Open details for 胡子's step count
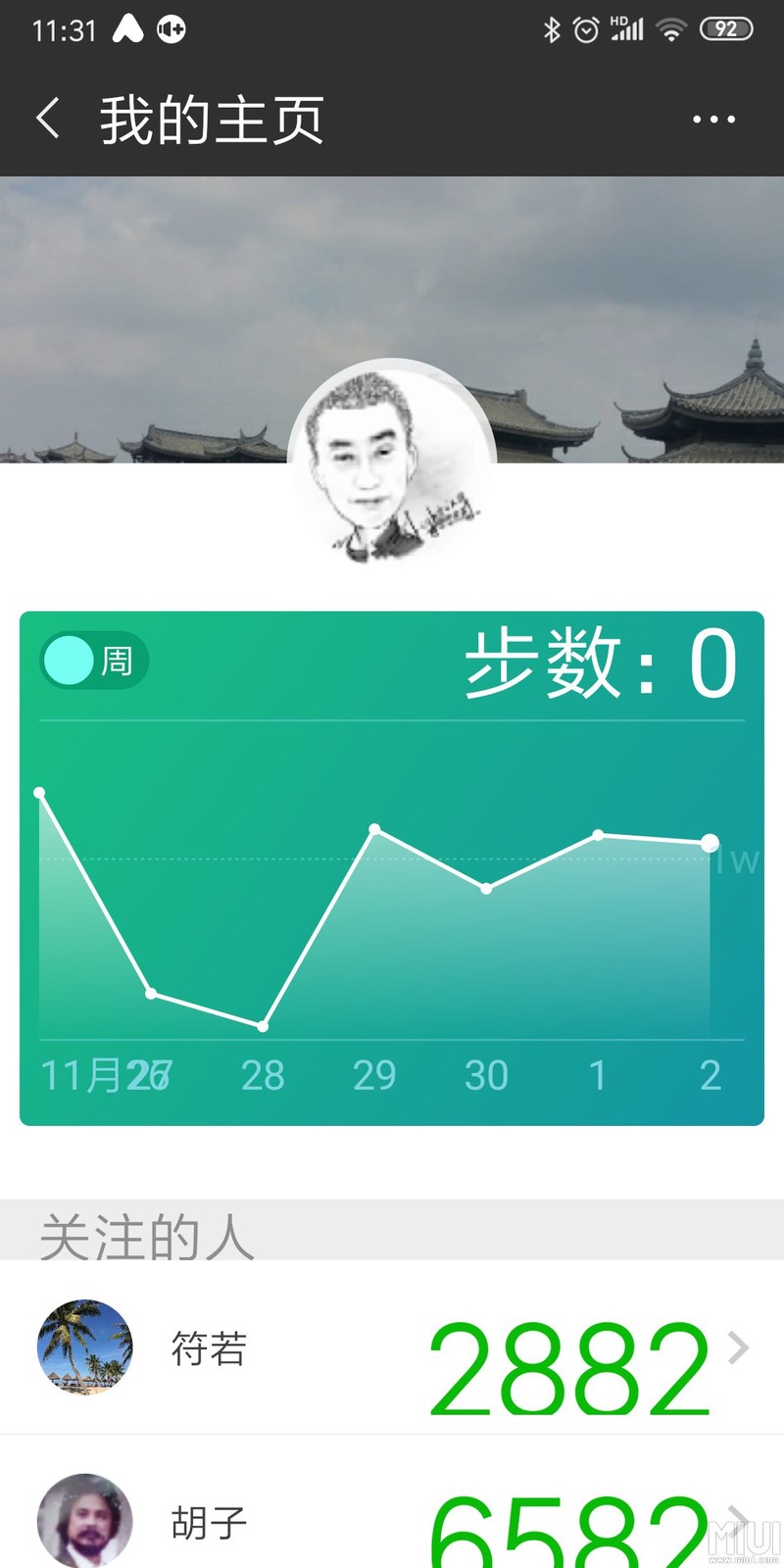Image resolution: width=784 pixels, height=1568 pixels. point(740,1521)
